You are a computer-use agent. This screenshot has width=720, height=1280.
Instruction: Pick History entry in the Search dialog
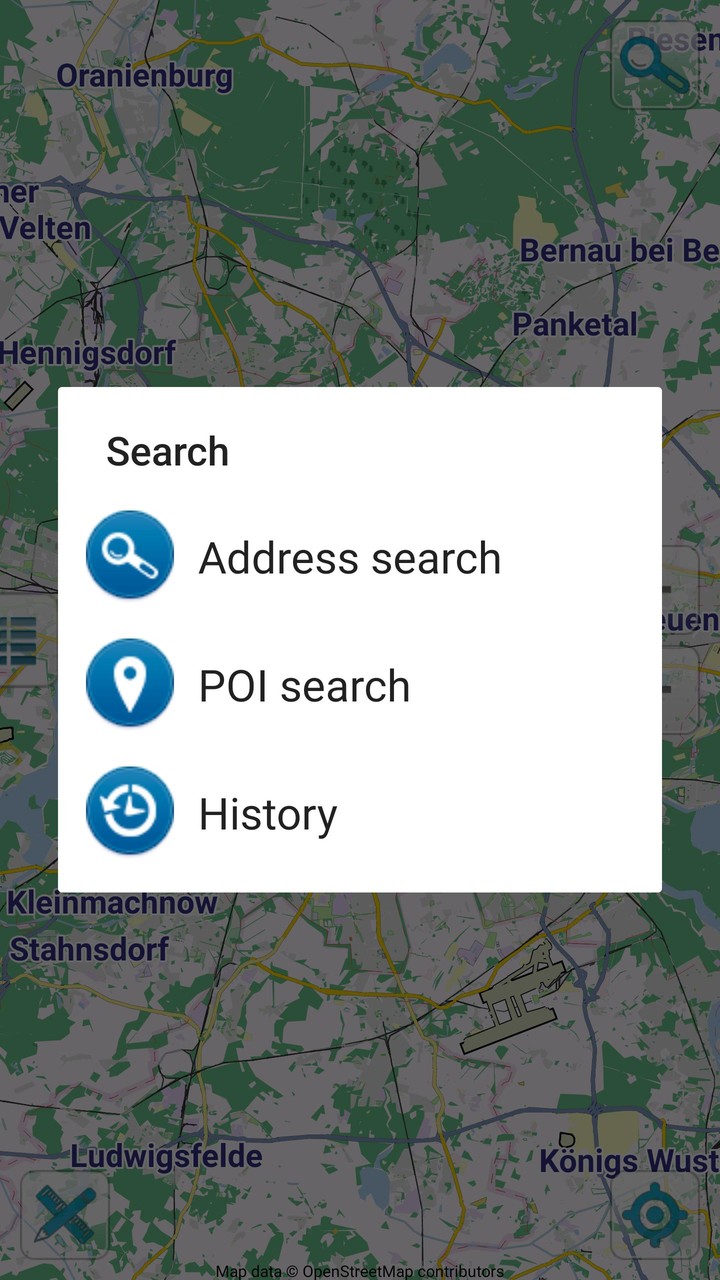[267, 813]
